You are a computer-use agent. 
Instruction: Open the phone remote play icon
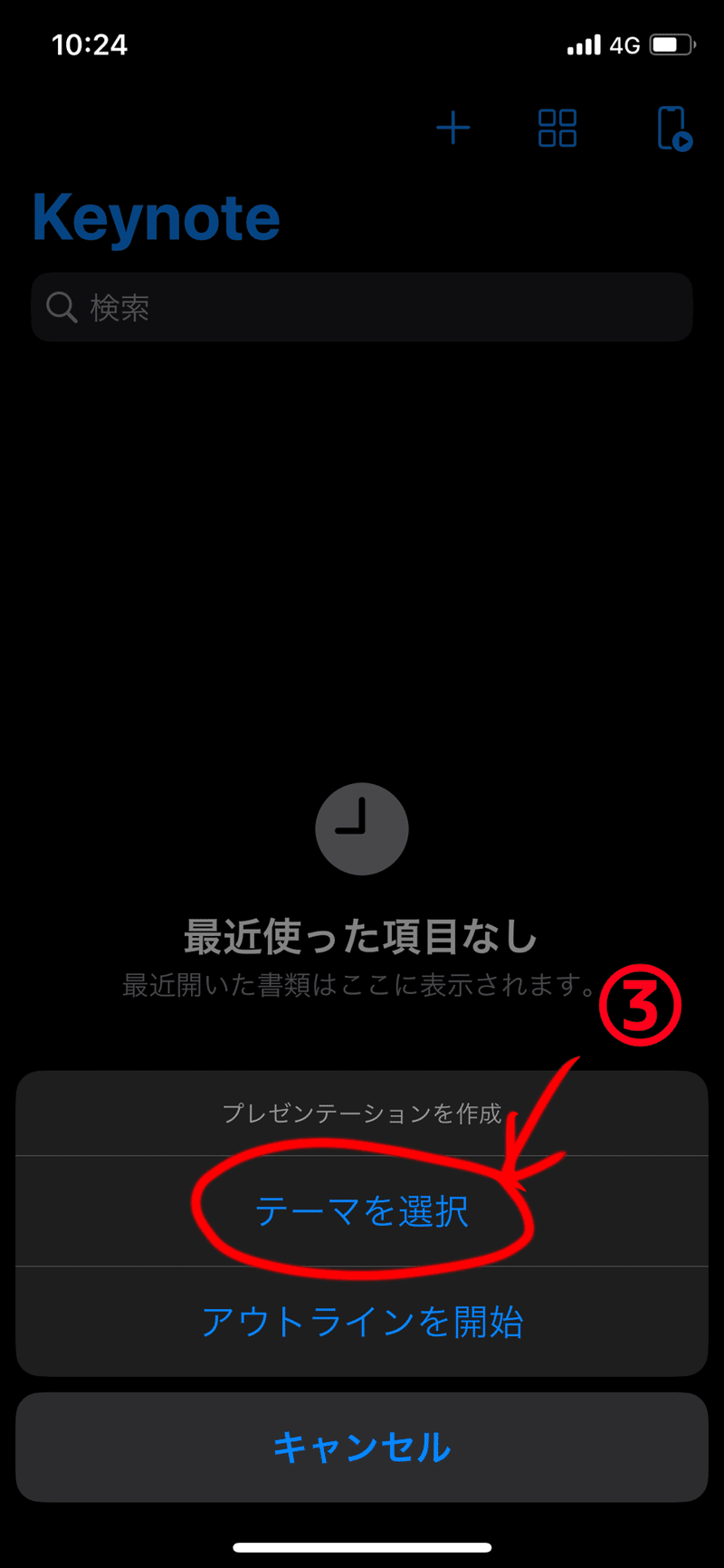[x=674, y=129]
